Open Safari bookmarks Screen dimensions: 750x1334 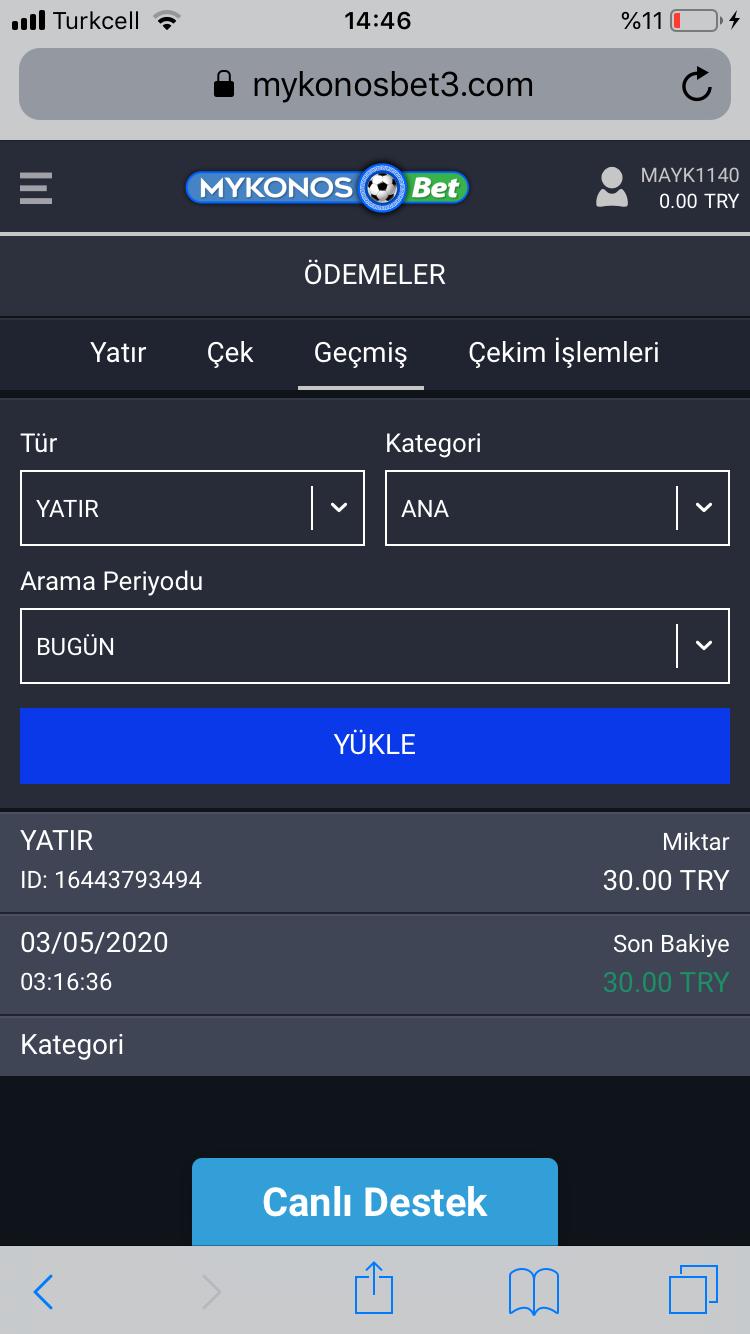[x=534, y=1292]
